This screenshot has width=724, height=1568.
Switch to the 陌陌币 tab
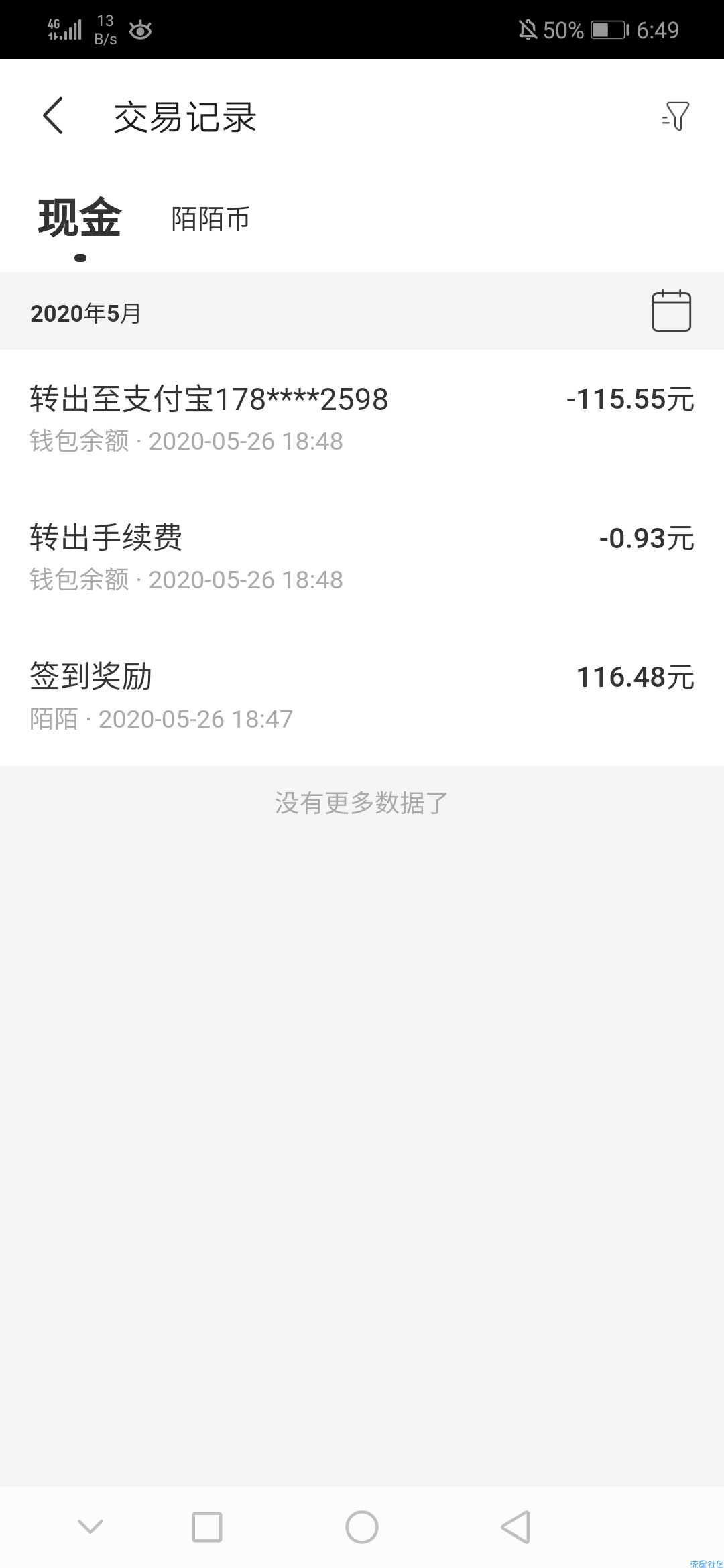(x=210, y=218)
